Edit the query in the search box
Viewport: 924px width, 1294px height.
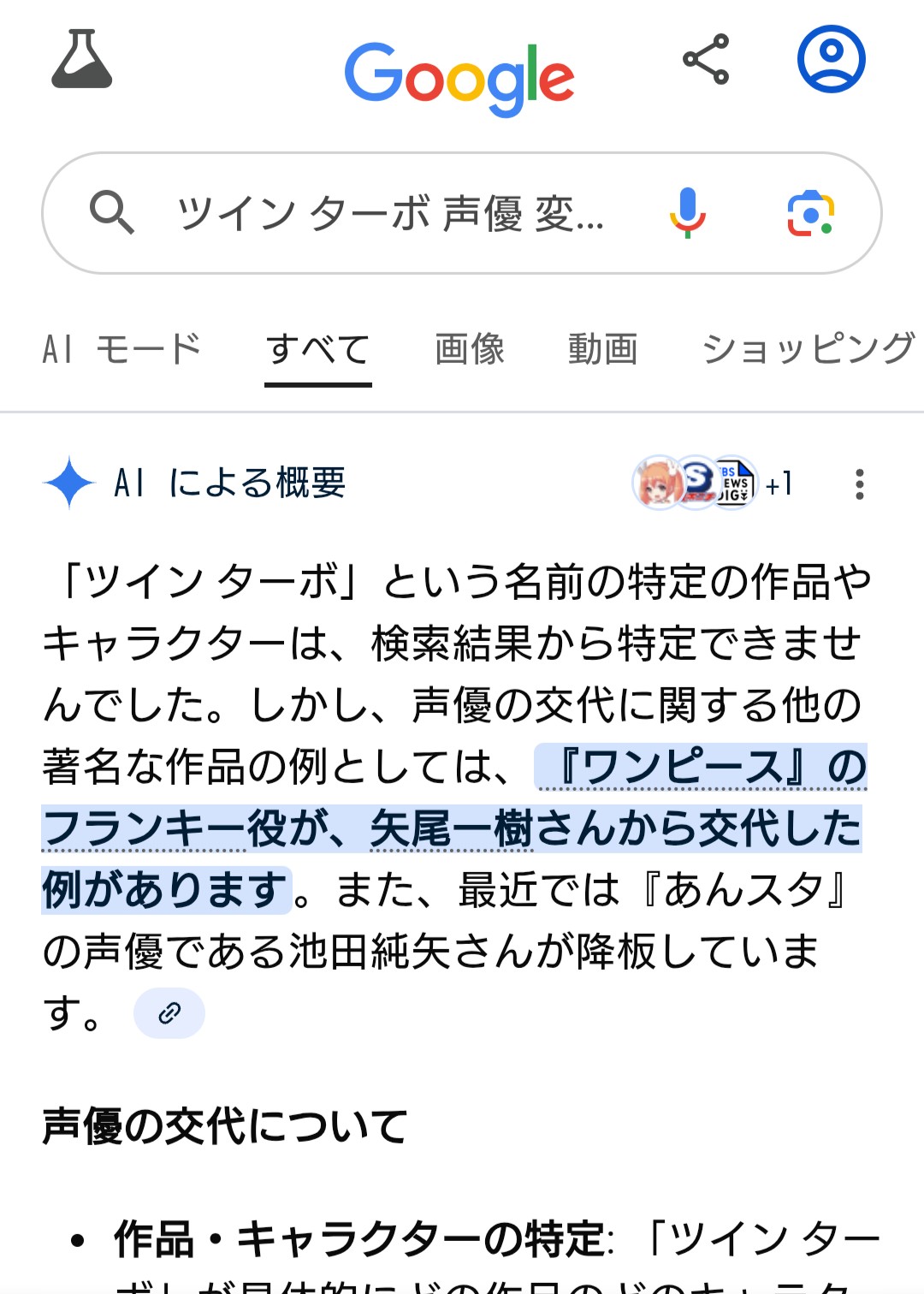point(389,213)
